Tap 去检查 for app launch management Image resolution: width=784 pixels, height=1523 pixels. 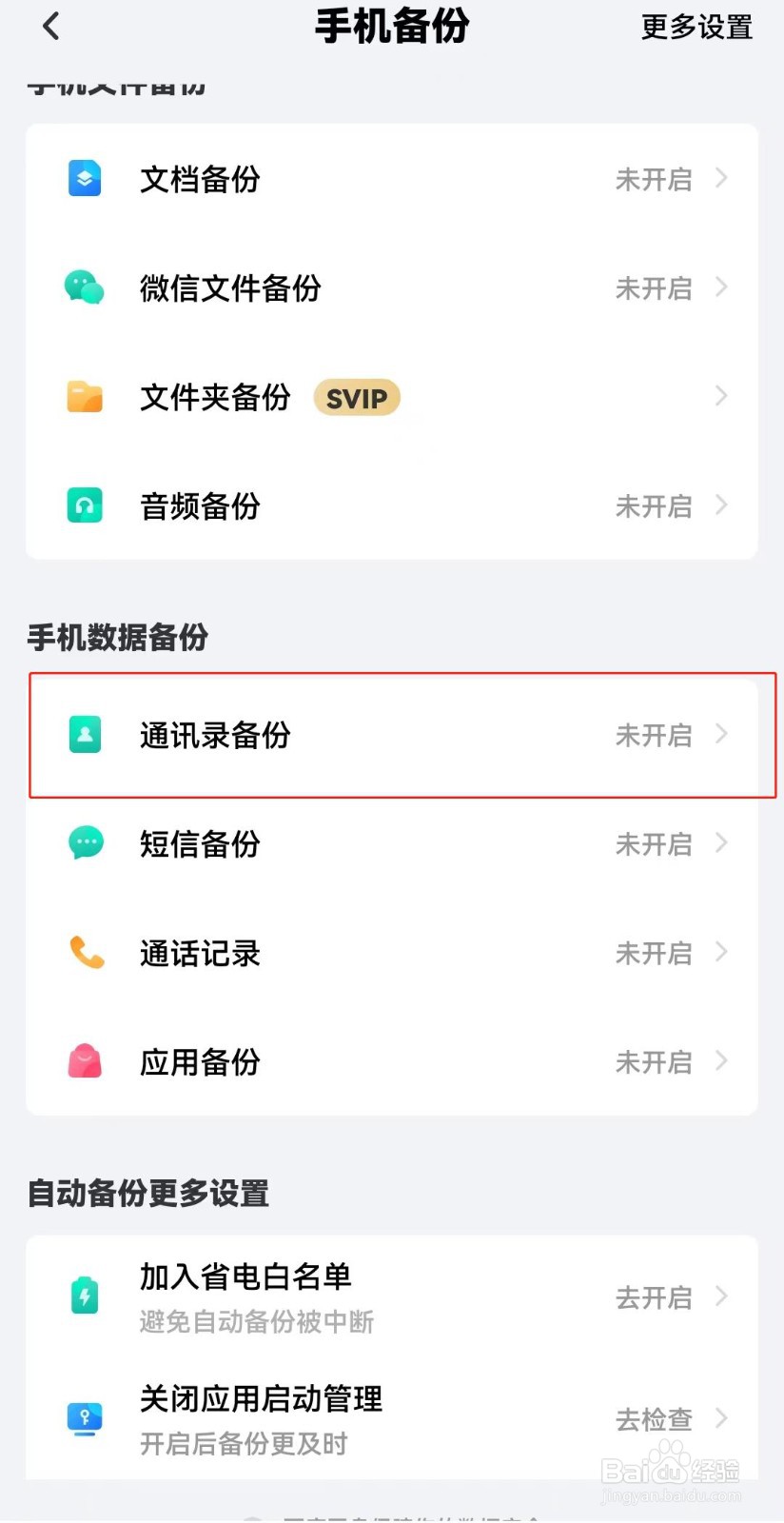point(654,1419)
